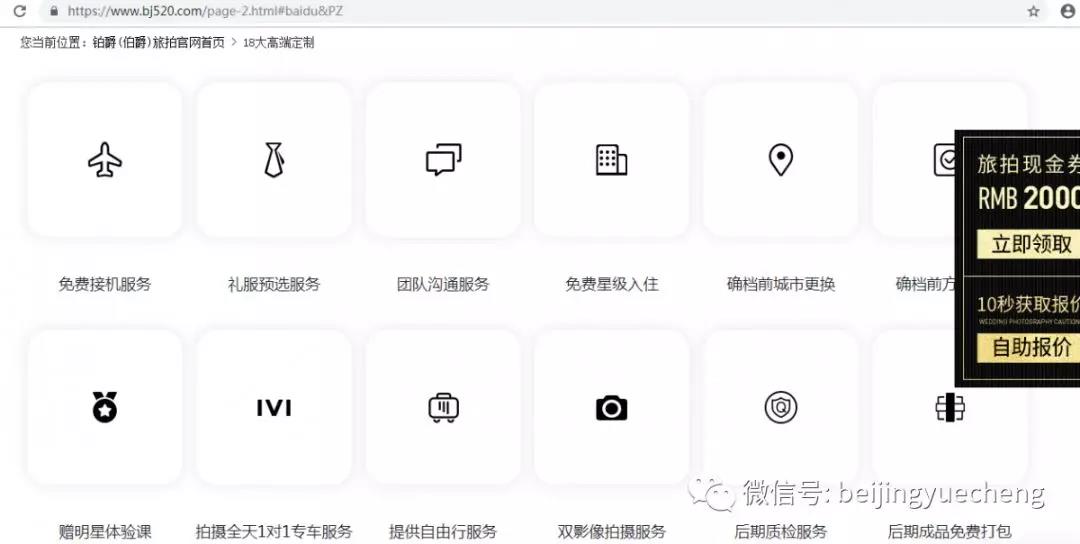This screenshot has height=544, width=1080.
Task: Go to 铂爵(伯爵)旅拍官网首页 breadcrumb link
Action: pyautogui.click(x=158, y=43)
